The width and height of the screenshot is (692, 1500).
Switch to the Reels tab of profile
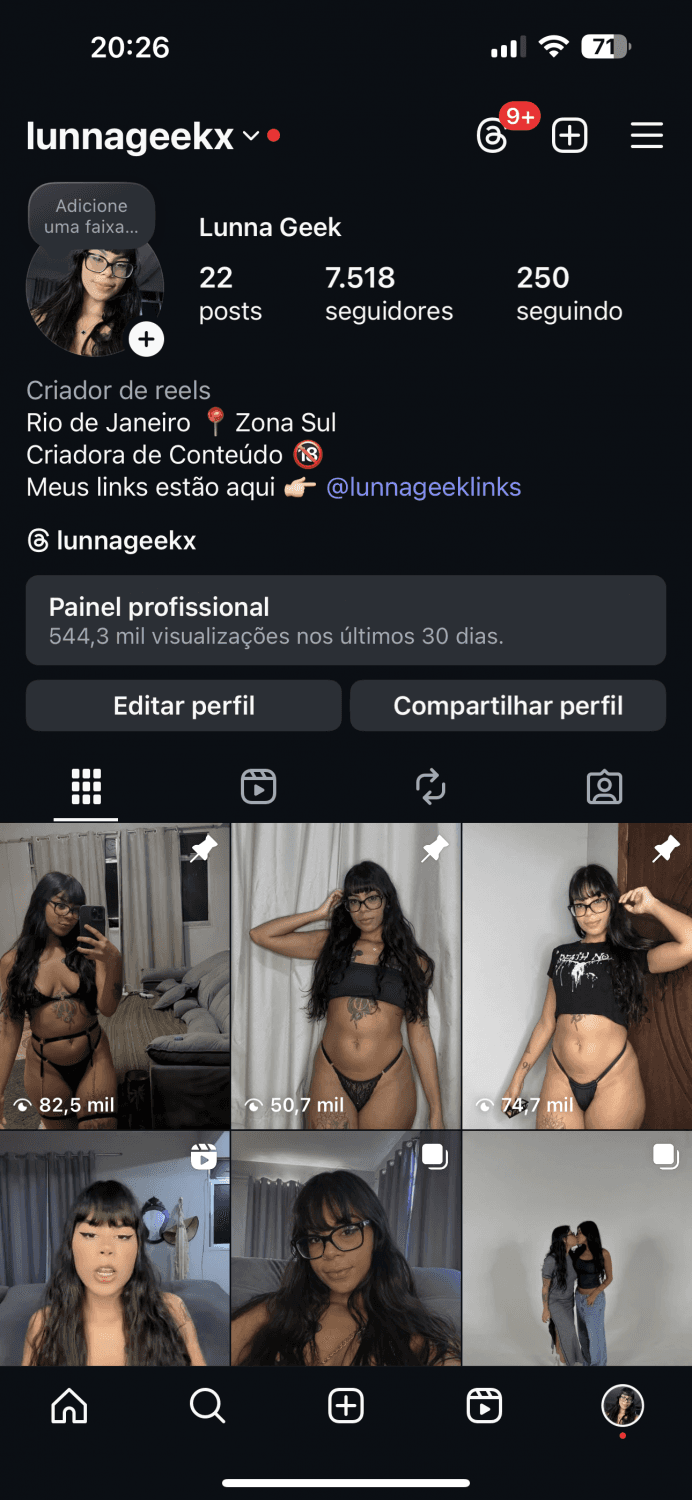[258, 787]
